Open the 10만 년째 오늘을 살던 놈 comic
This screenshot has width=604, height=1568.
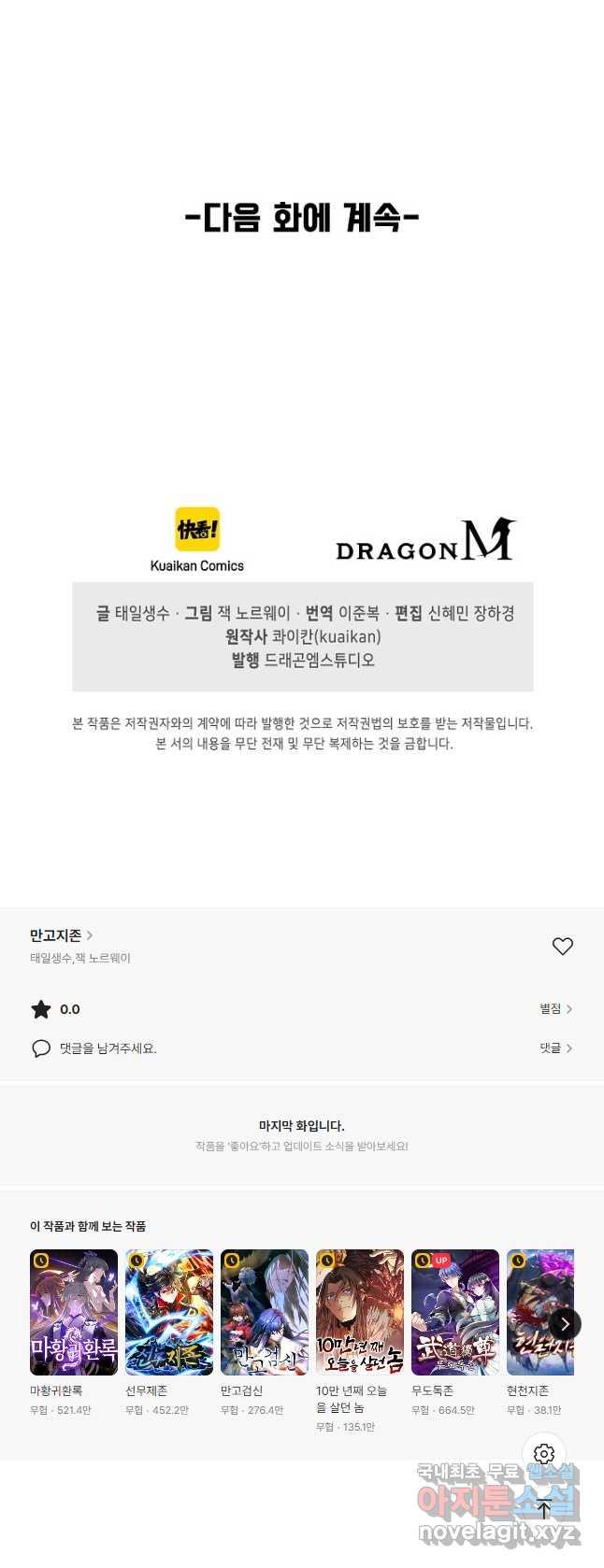pos(360,1312)
